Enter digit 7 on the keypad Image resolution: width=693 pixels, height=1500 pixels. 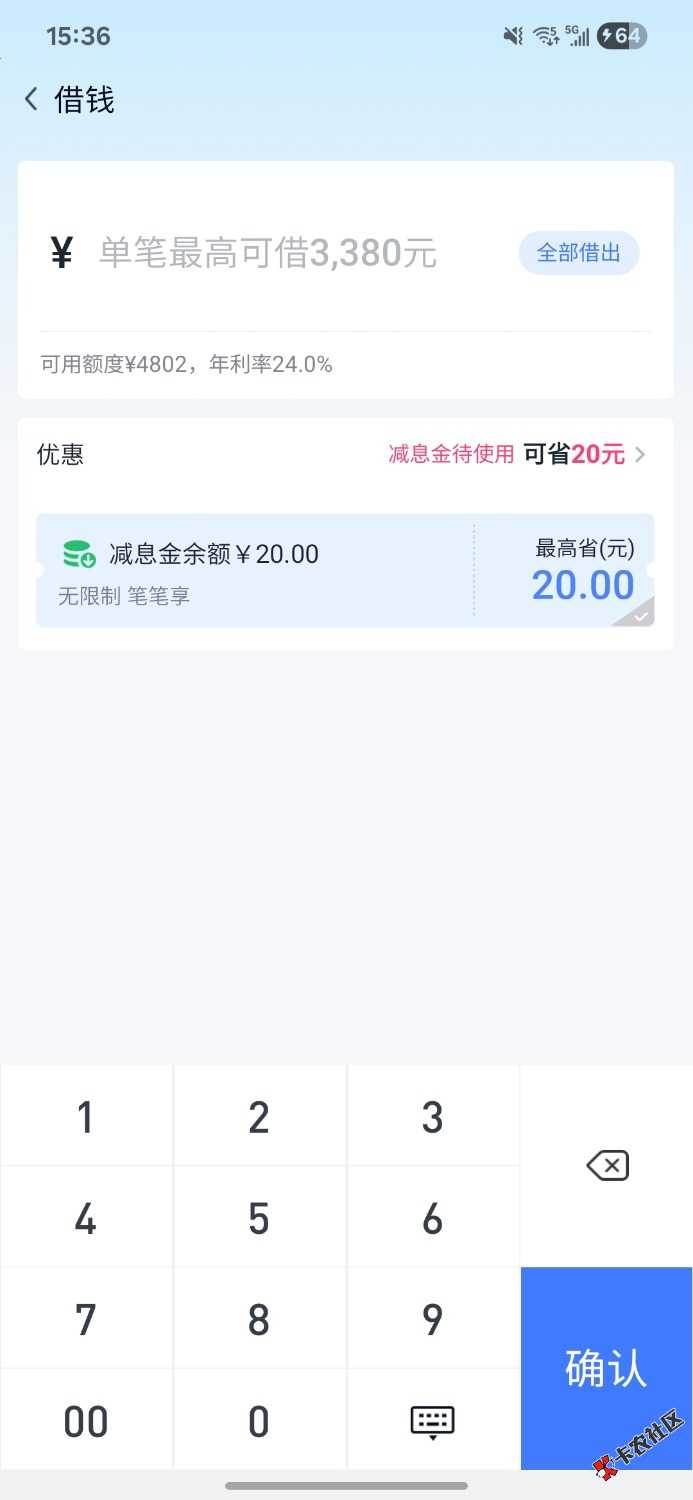click(x=86, y=1320)
